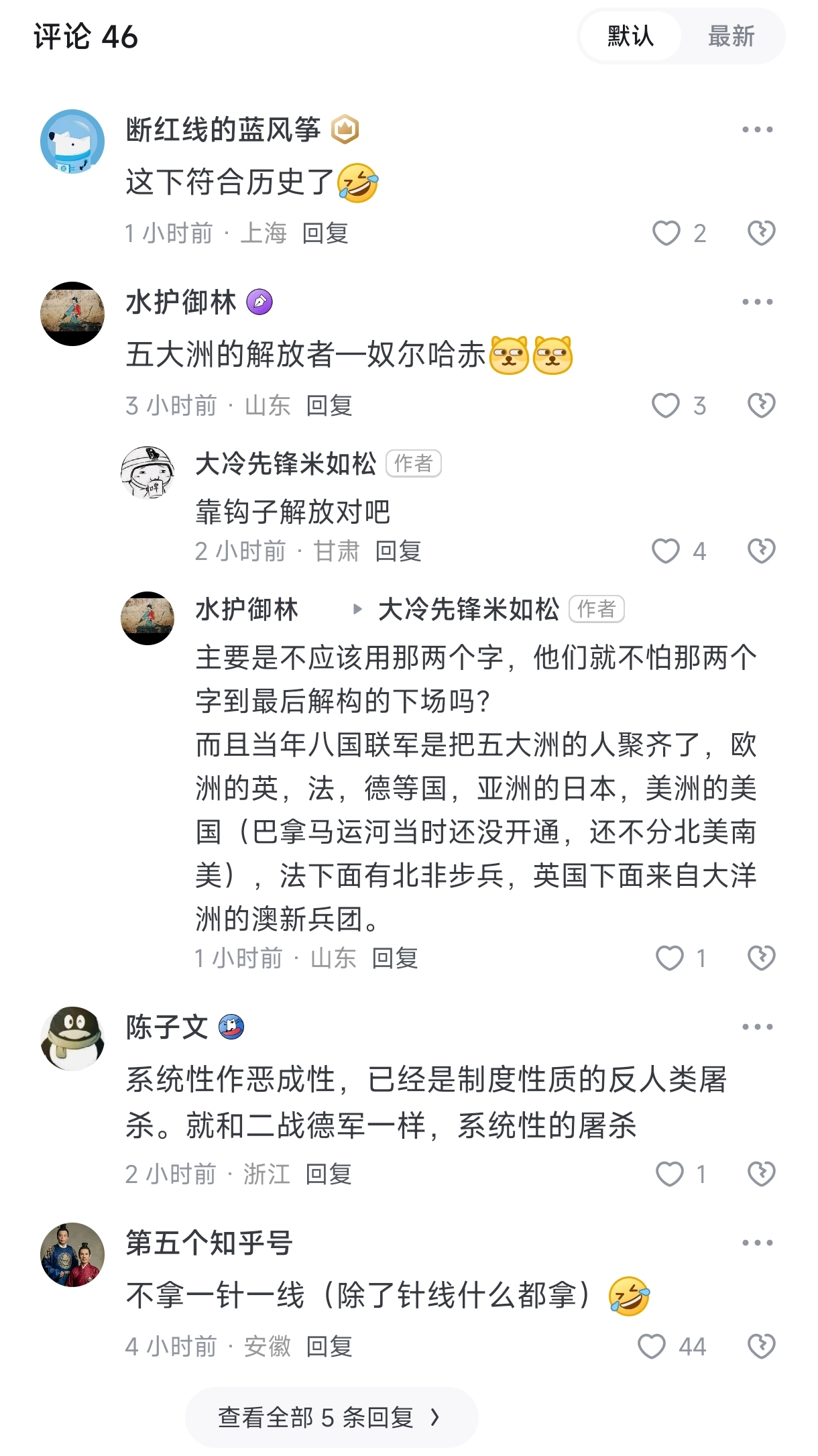View 陈子文's profile picture
The image size is (818, 1456).
pos(72,1038)
